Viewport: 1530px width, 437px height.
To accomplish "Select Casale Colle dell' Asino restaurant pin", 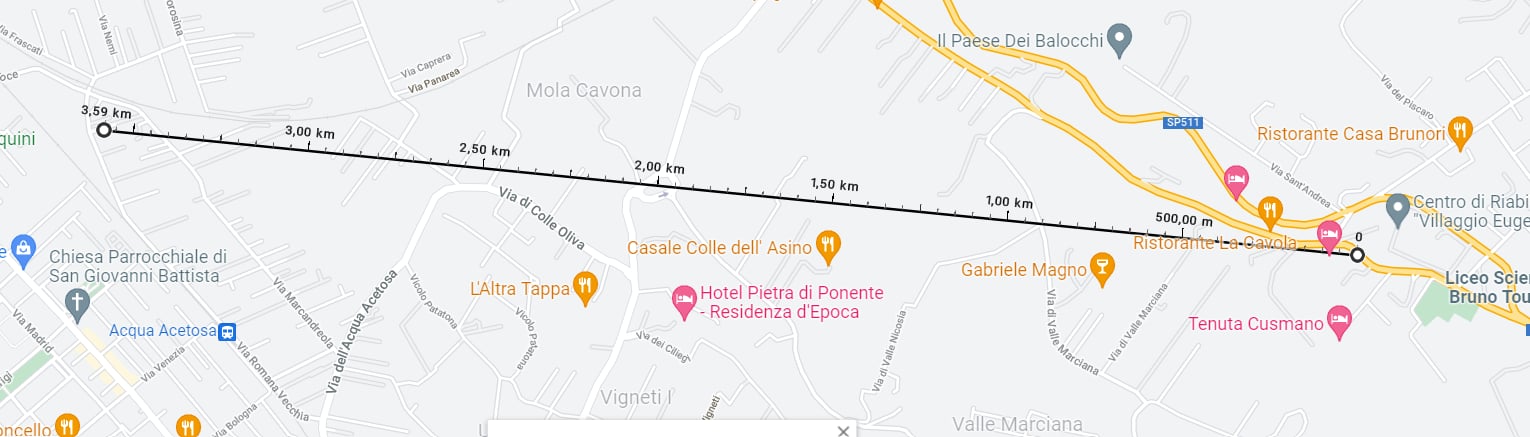I will (x=827, y=244).
